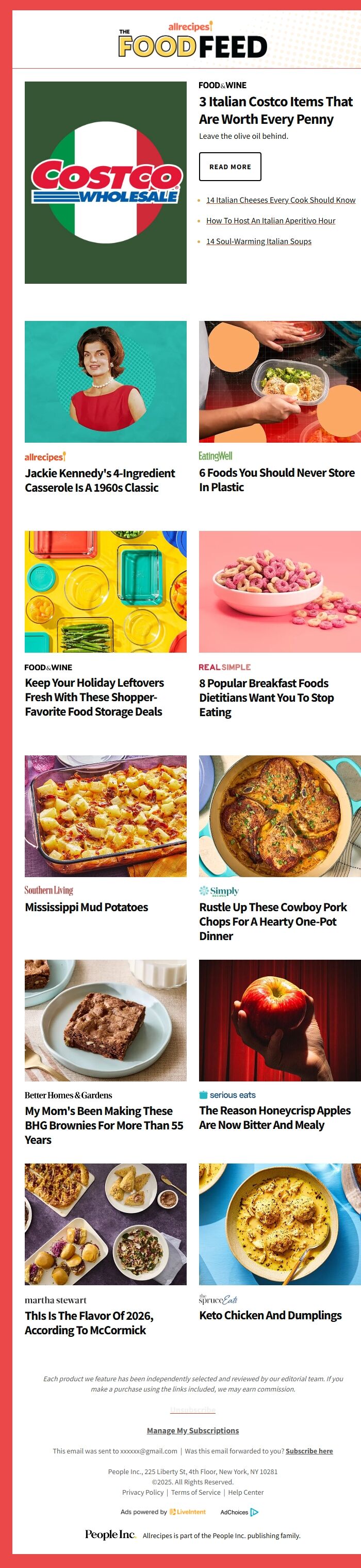Open the Keto Chicken And Dumplings recipe

(x=270, y=1315)
